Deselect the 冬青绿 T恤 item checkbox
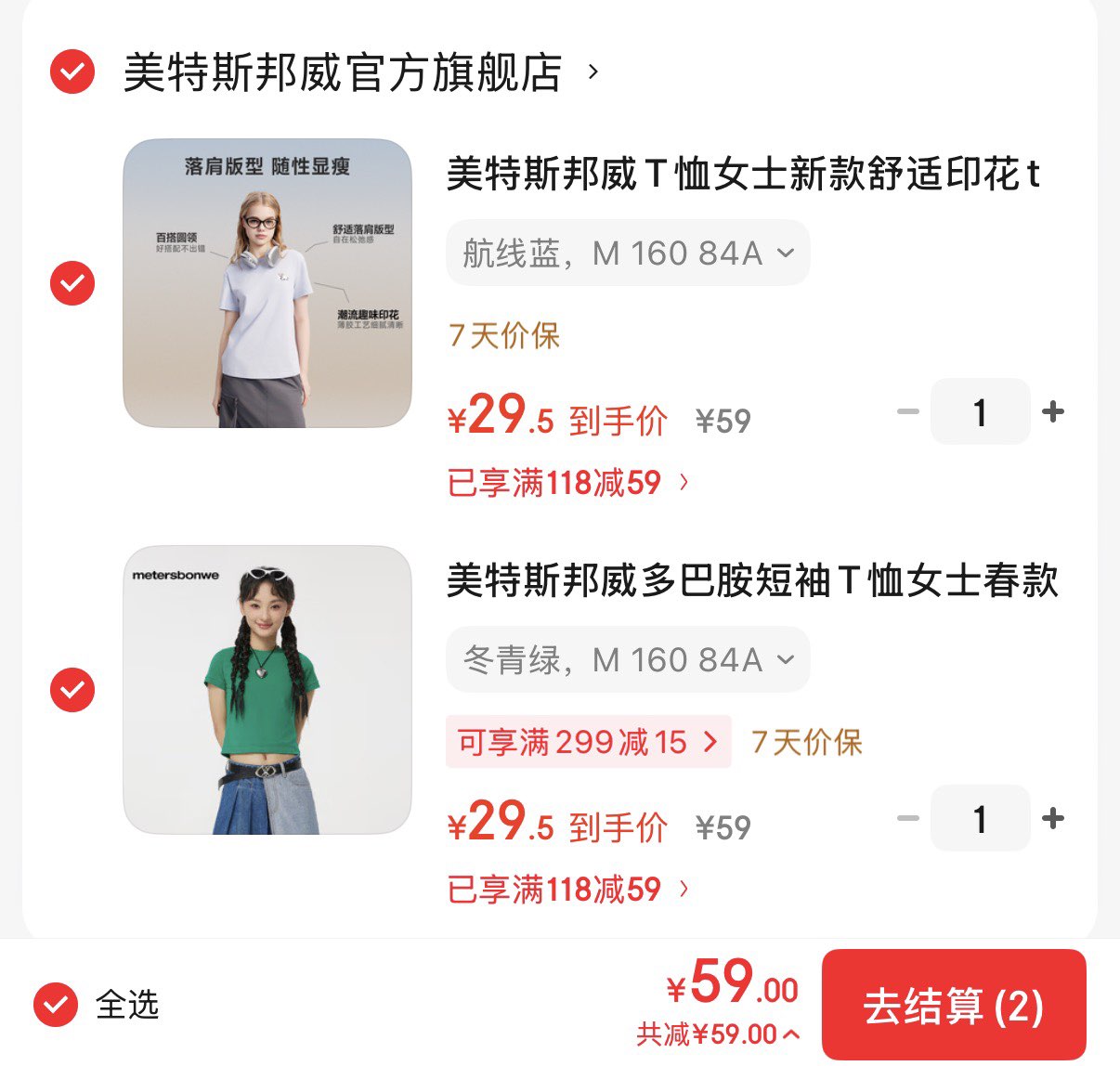Viewport: 1120px width, 1066px height. [x=72, y=690]
